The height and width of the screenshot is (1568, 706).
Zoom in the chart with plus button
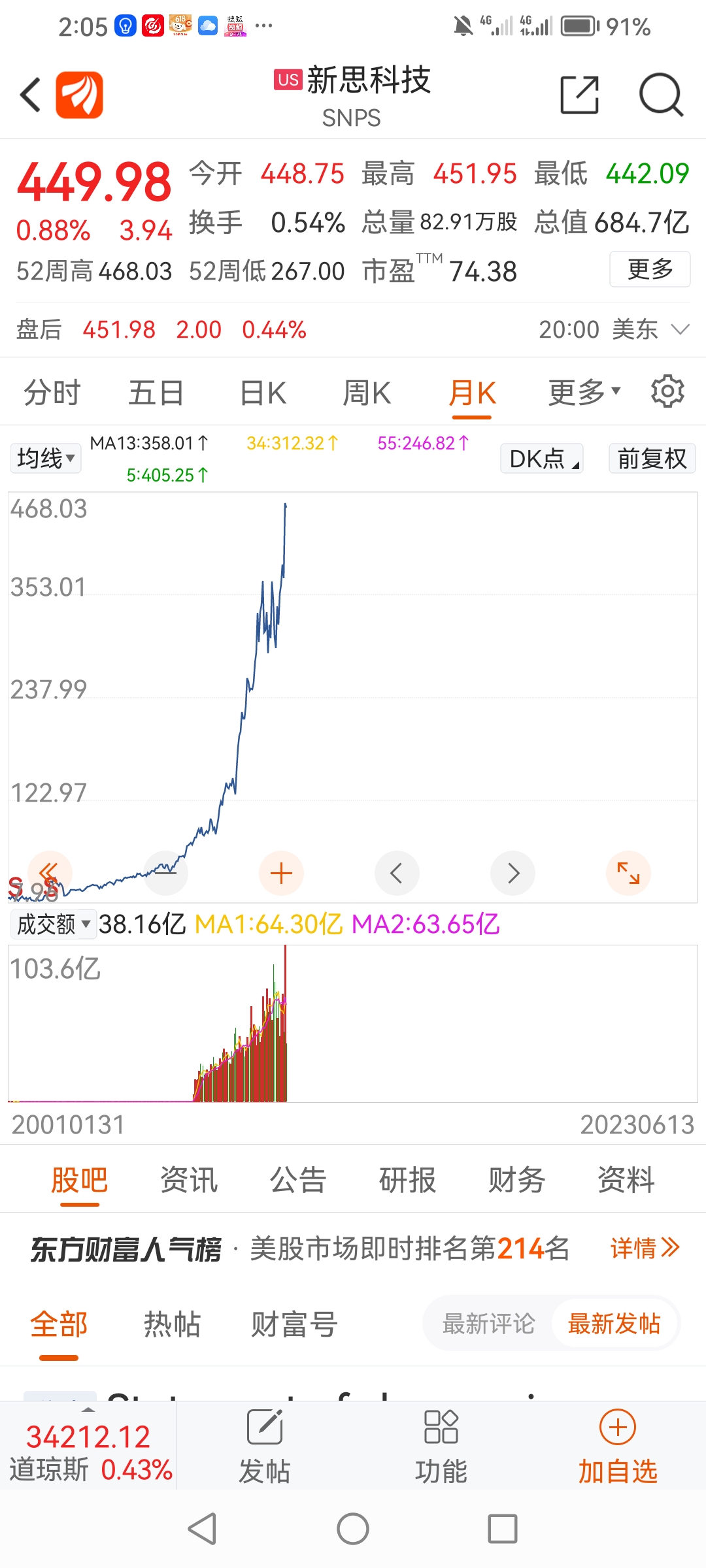281,874
